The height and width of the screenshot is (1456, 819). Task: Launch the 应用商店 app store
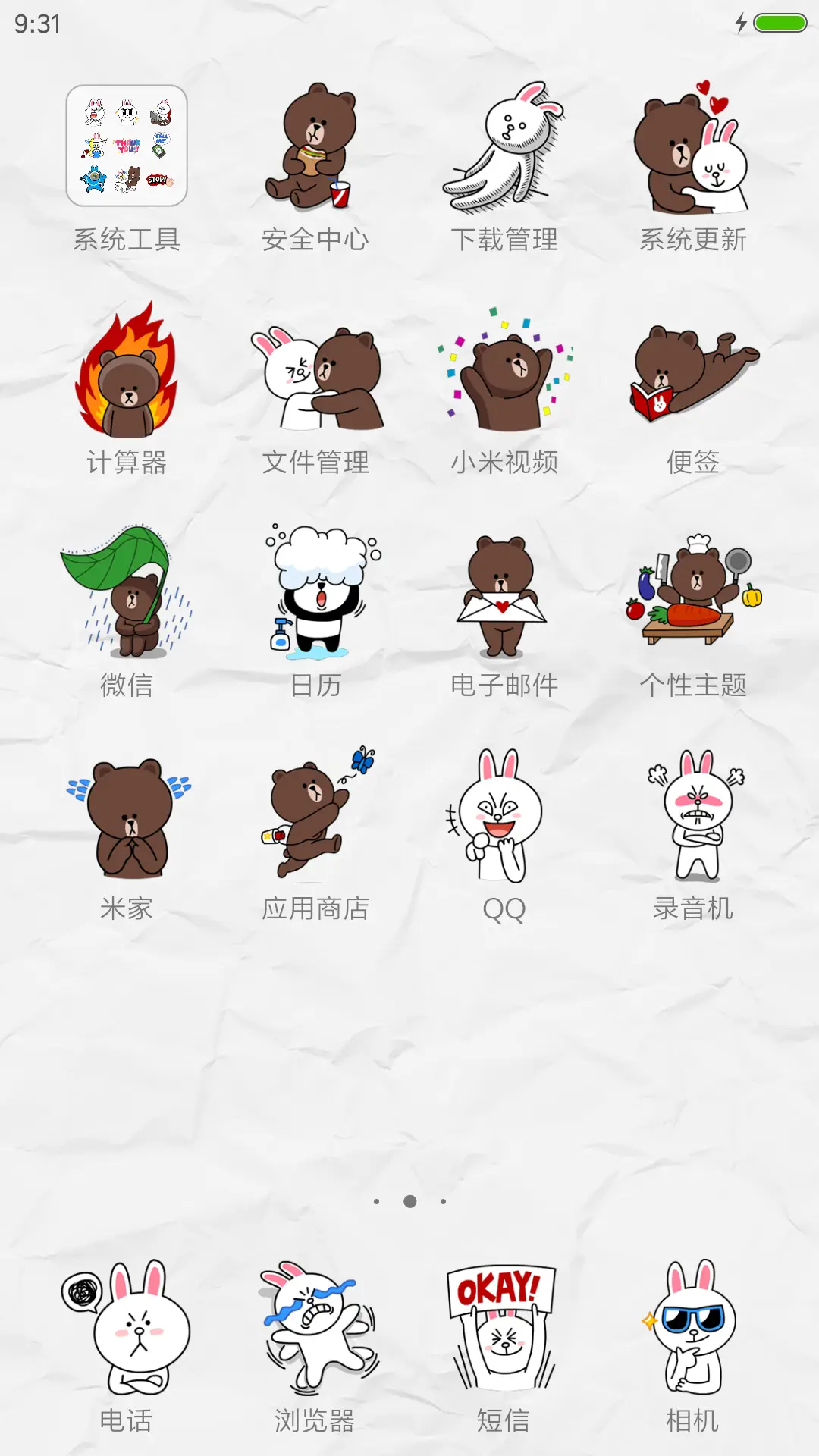[315, 819]
